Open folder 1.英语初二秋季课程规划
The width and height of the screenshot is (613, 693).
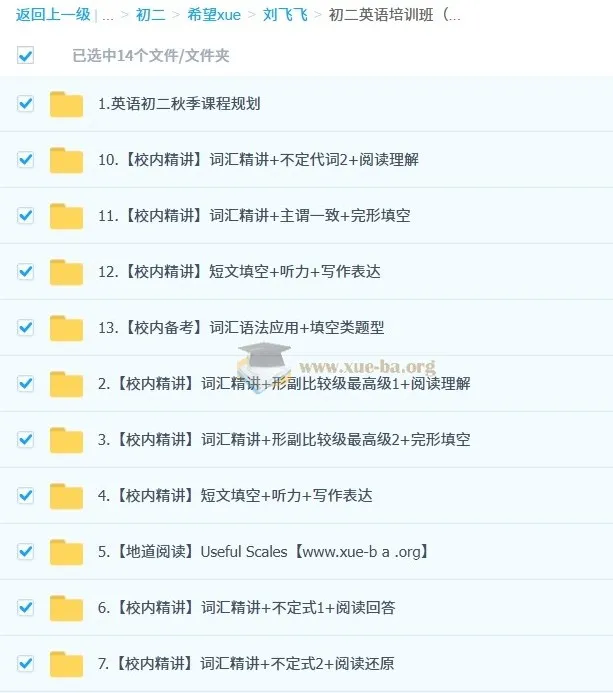[179, 103]
